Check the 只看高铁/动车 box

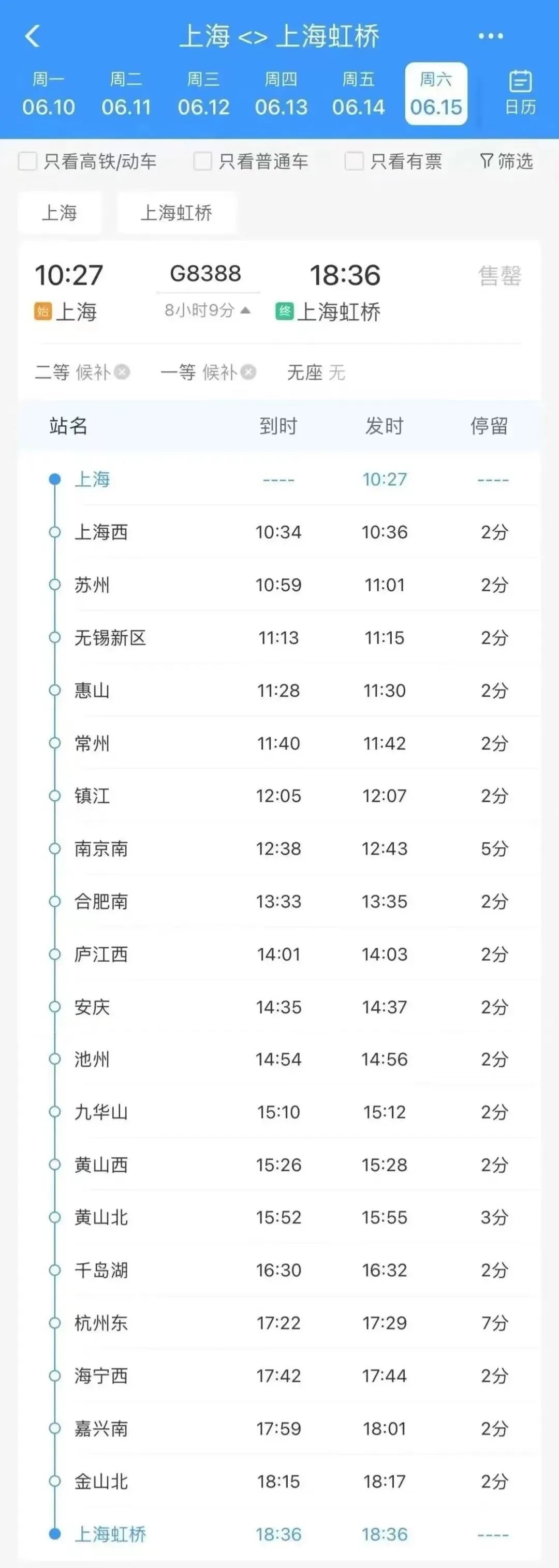pos(28,161)
